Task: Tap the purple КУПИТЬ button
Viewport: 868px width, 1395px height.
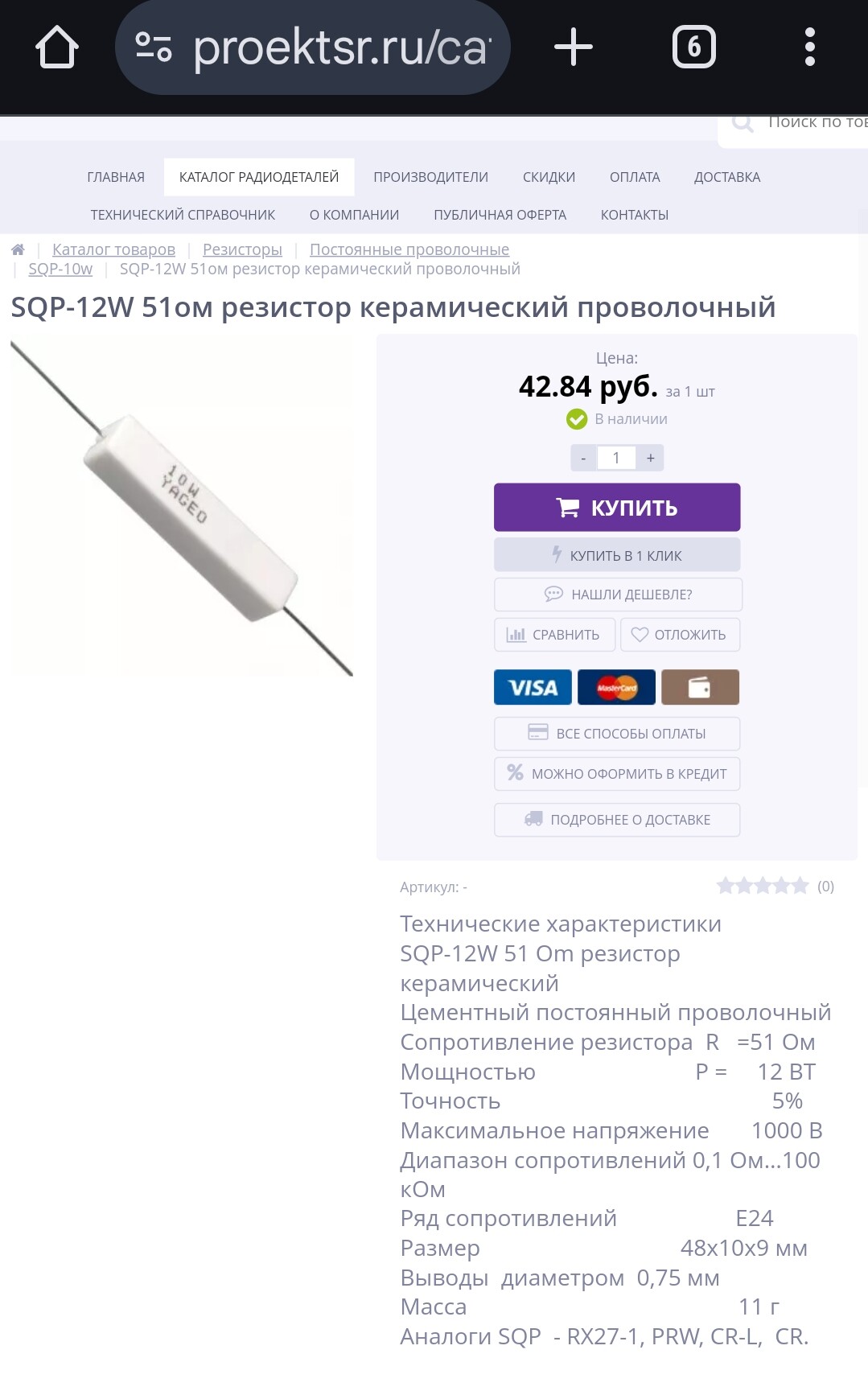Action: (x=617, y=508)
